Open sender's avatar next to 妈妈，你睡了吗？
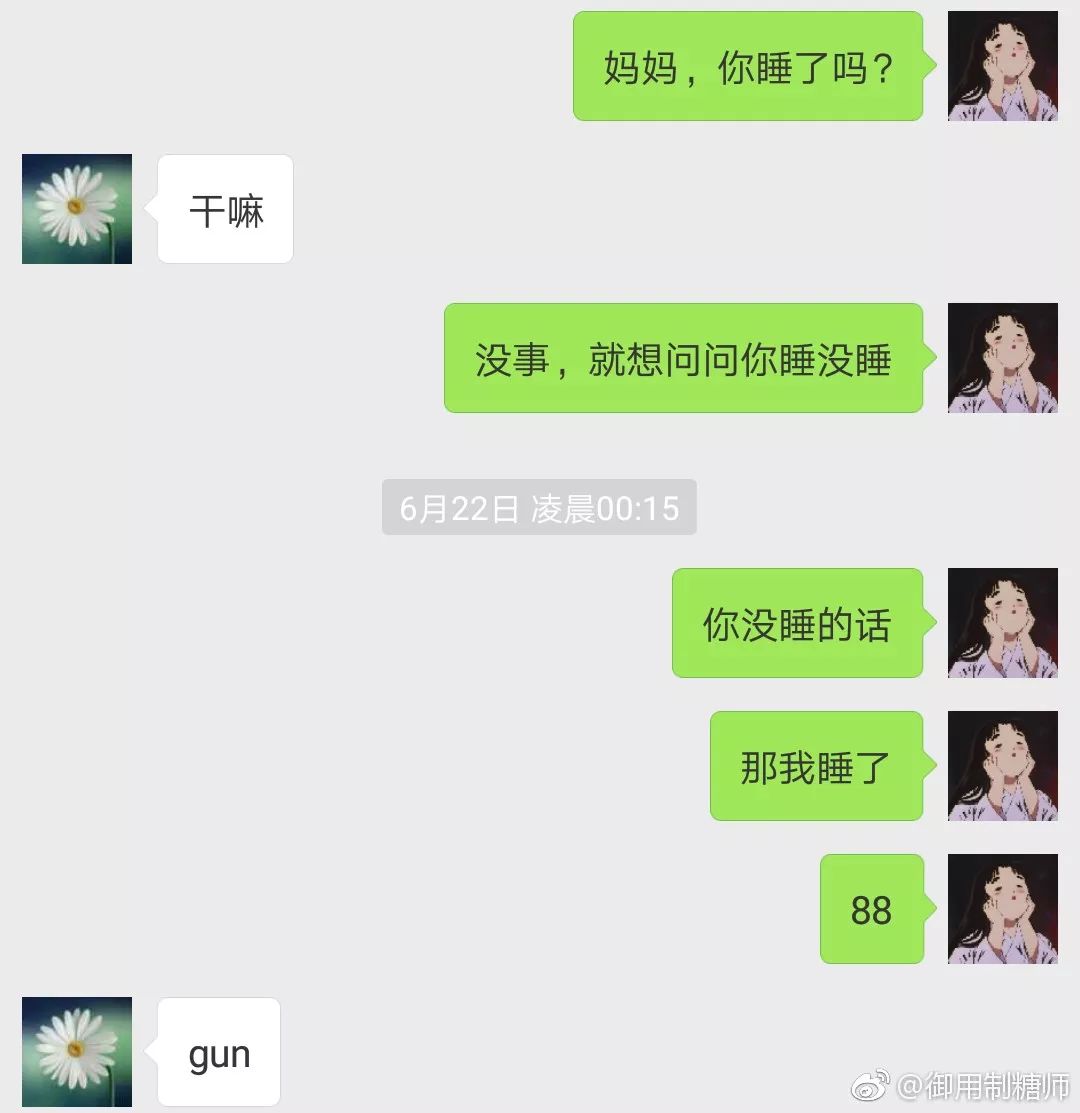The height and width of the screenshot is (1113, 1080). point(1002,66)
